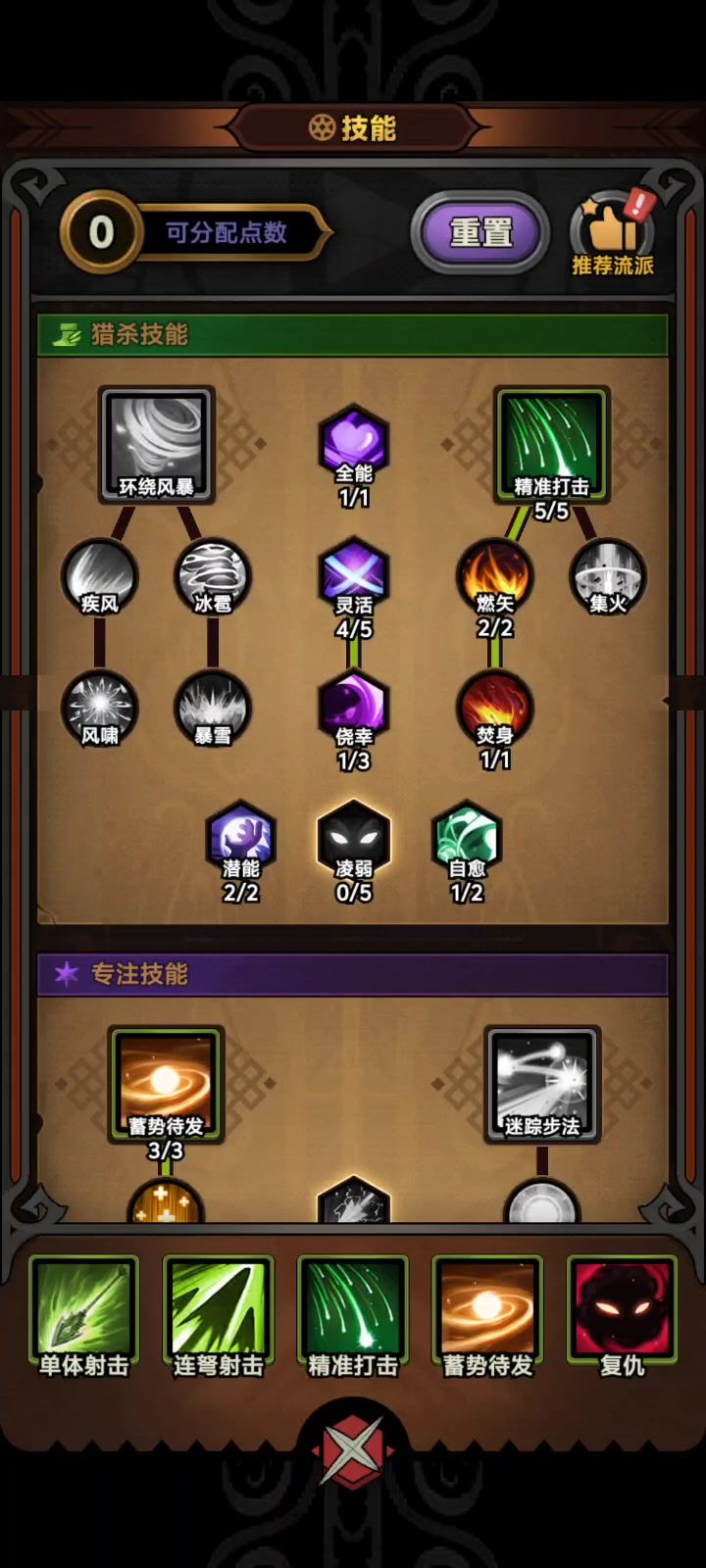The width and height of the screenshot is (706, 1568).
Task: Select the 精准打击 skill in the tree
Action: 551,443
